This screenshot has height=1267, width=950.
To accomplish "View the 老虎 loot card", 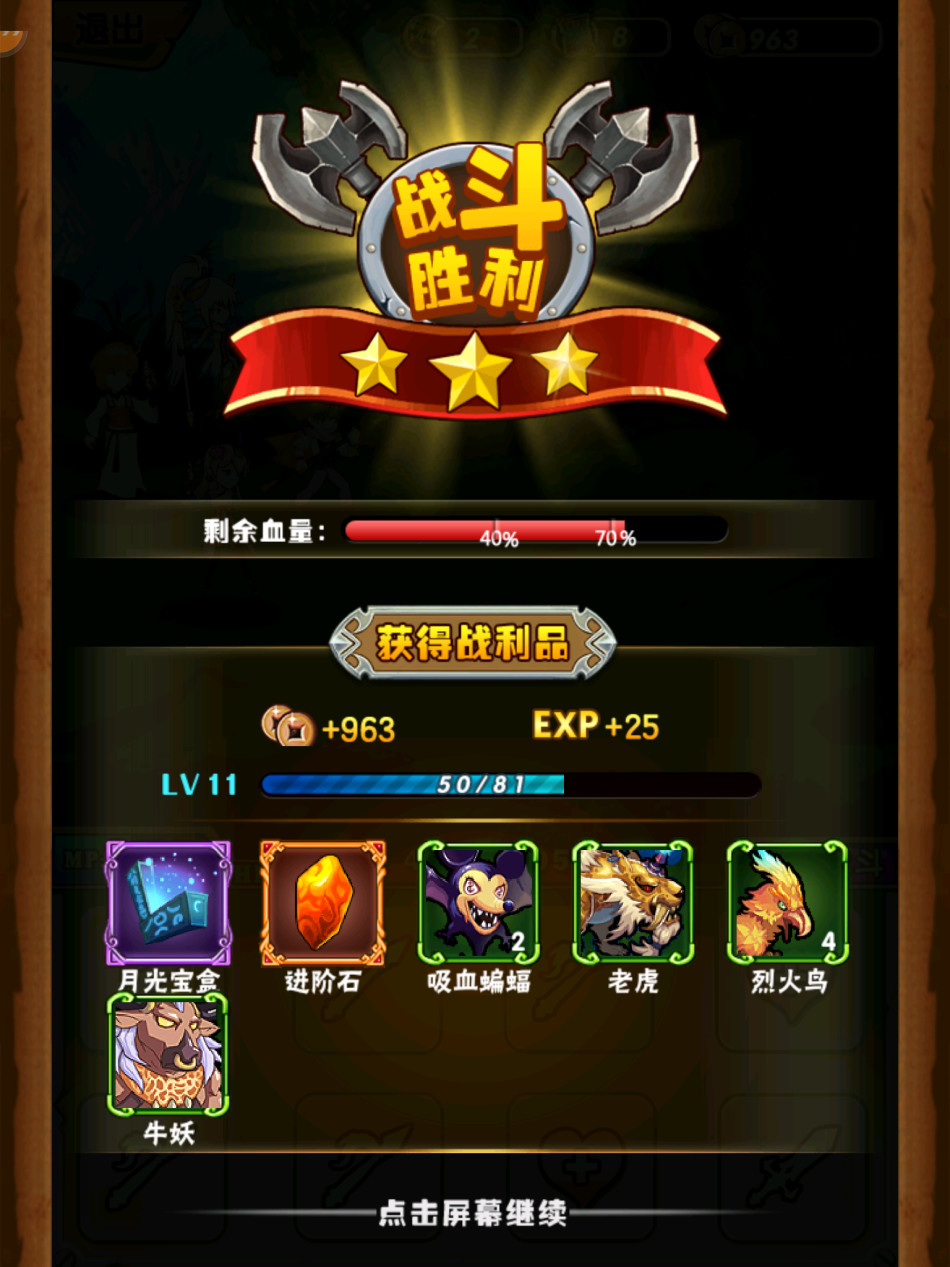I will click(x=633, y=903).
